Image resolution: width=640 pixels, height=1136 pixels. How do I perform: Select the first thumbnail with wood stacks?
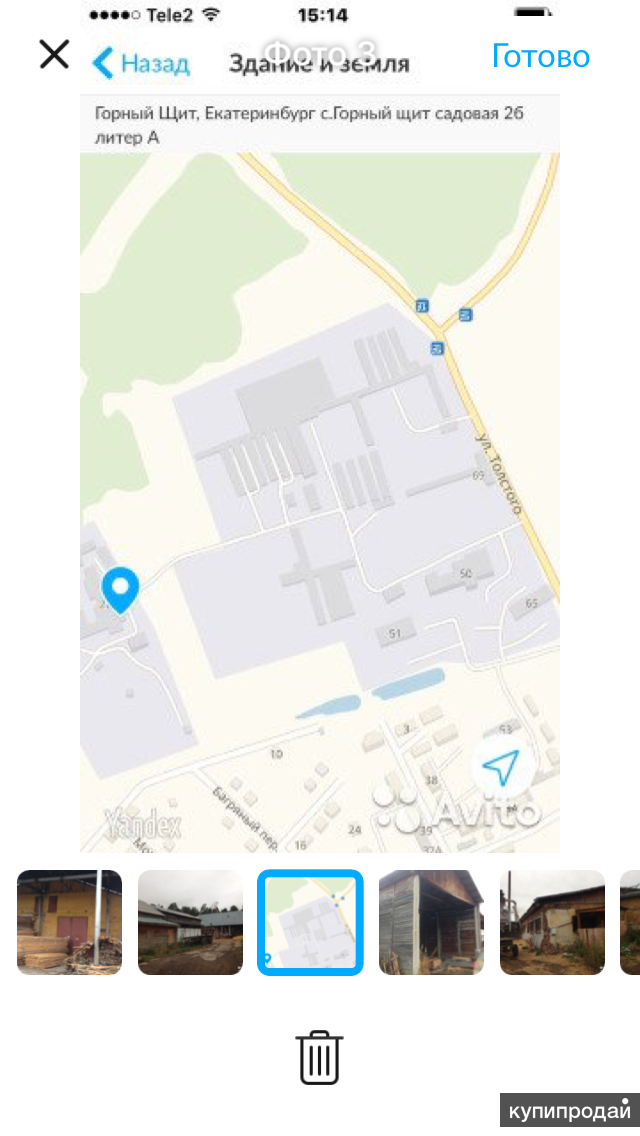point(69,922)
